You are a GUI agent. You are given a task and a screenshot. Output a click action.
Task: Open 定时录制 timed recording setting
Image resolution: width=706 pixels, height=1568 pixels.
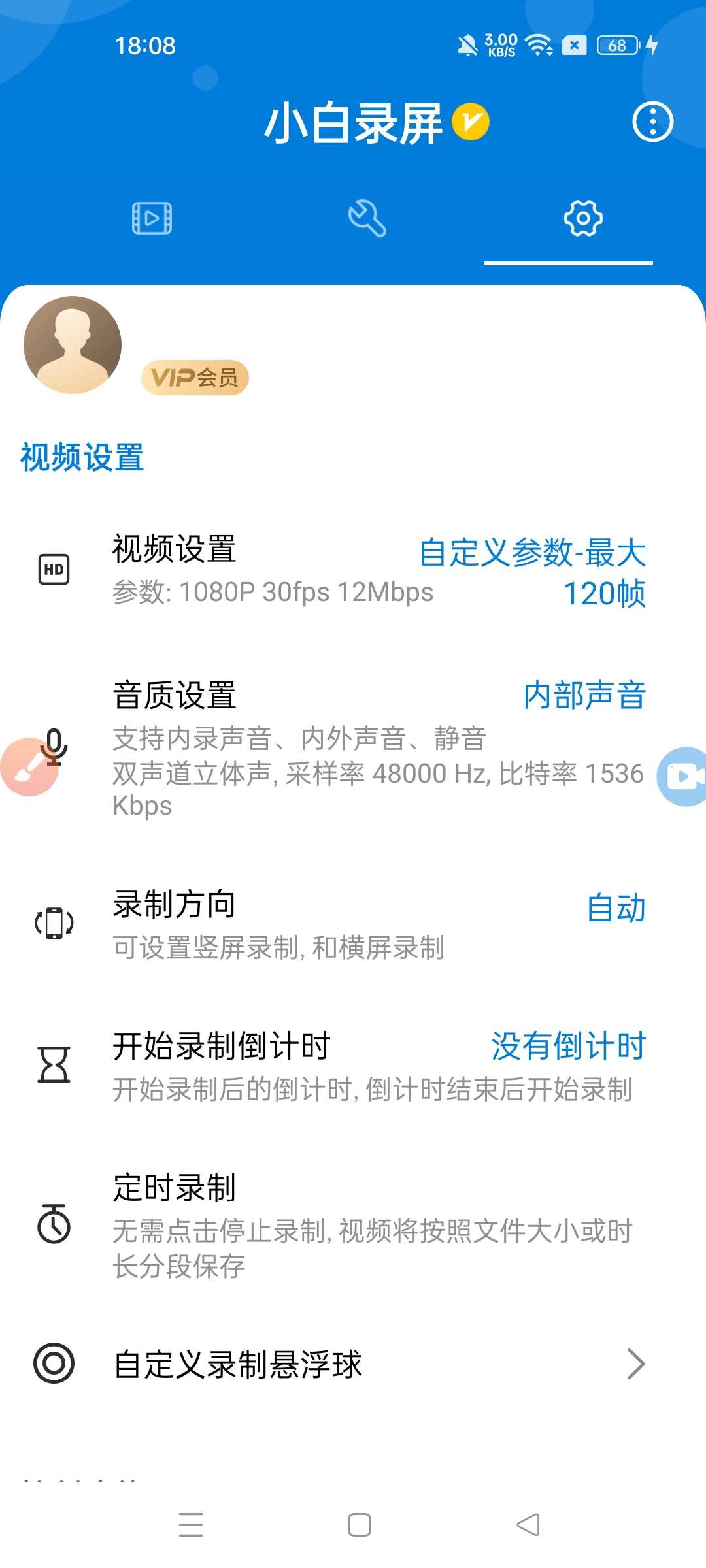[353, 1225]
